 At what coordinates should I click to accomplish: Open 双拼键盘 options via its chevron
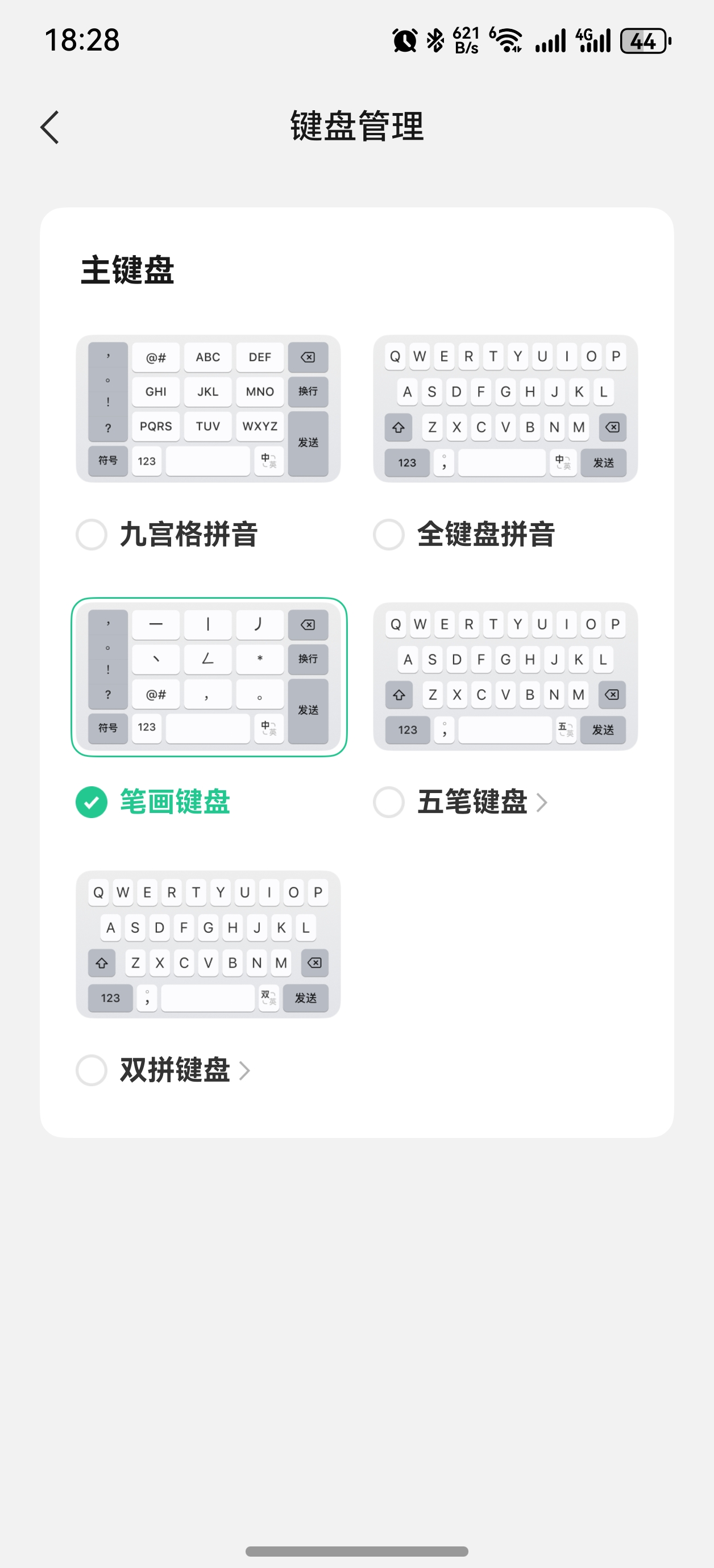click(x=244, y=1070)
